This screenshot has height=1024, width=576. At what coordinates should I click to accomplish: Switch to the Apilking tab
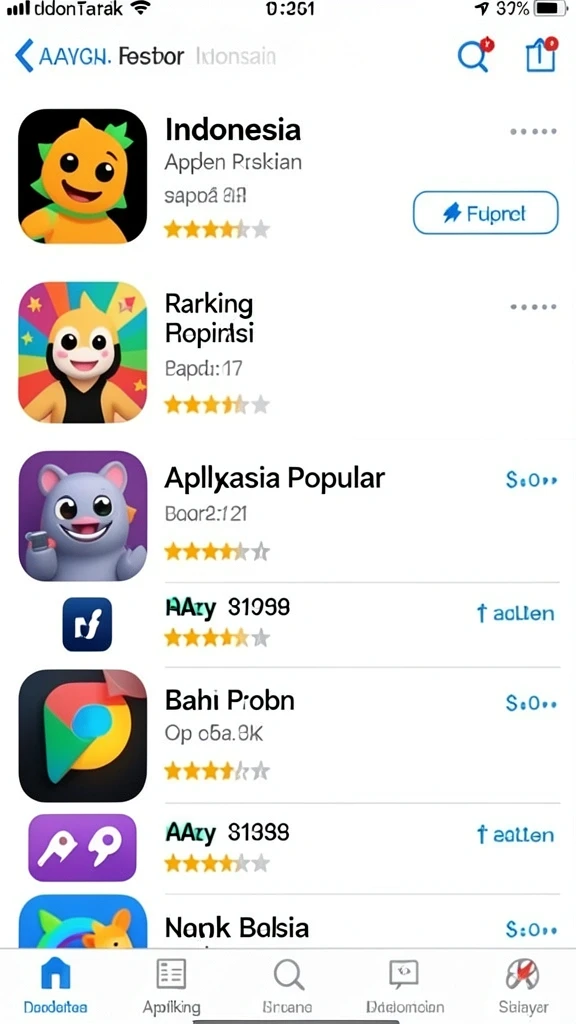pyautogui.click(x=172, y=986)
